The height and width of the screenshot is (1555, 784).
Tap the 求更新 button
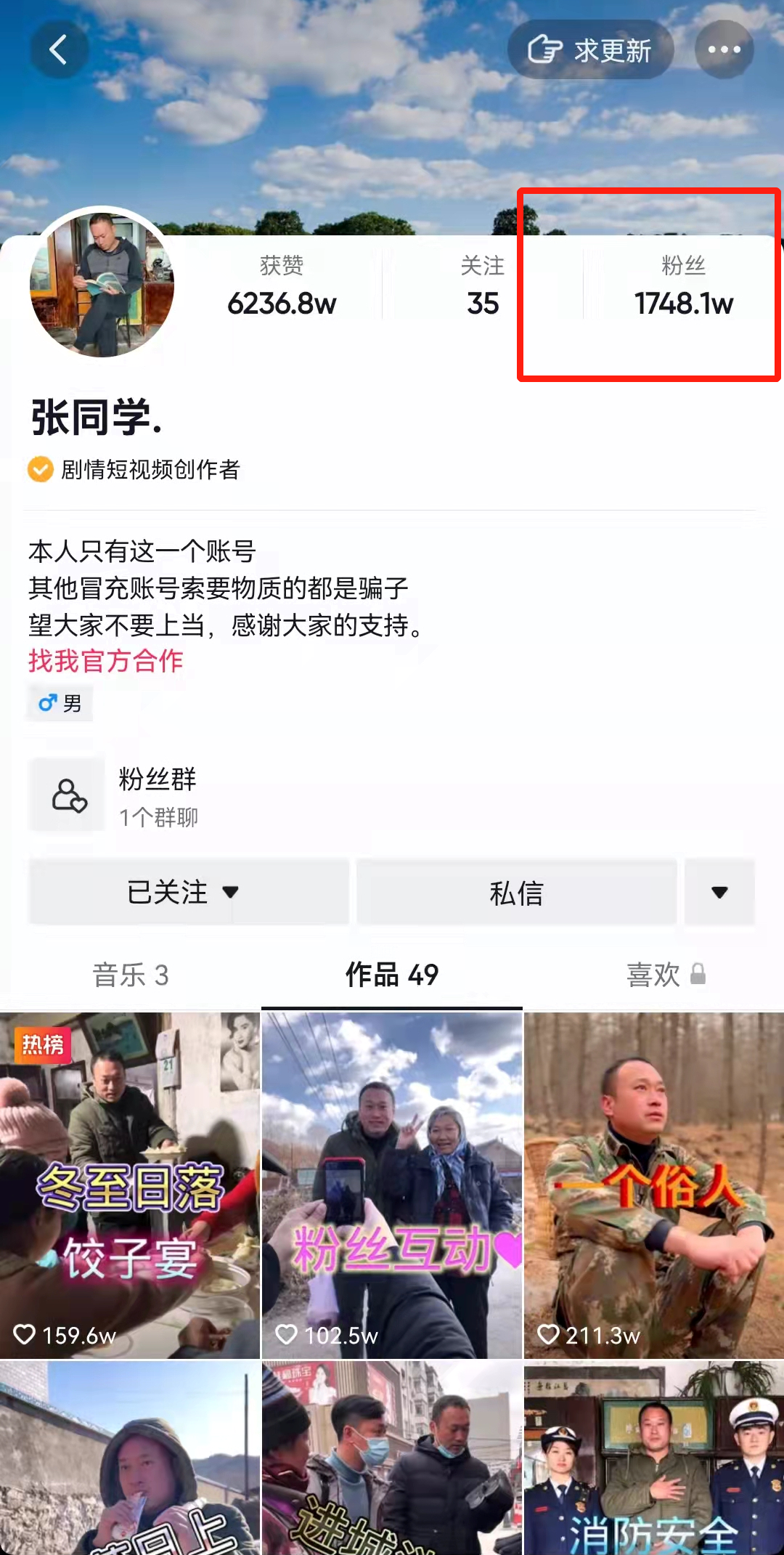coord(590,50)
